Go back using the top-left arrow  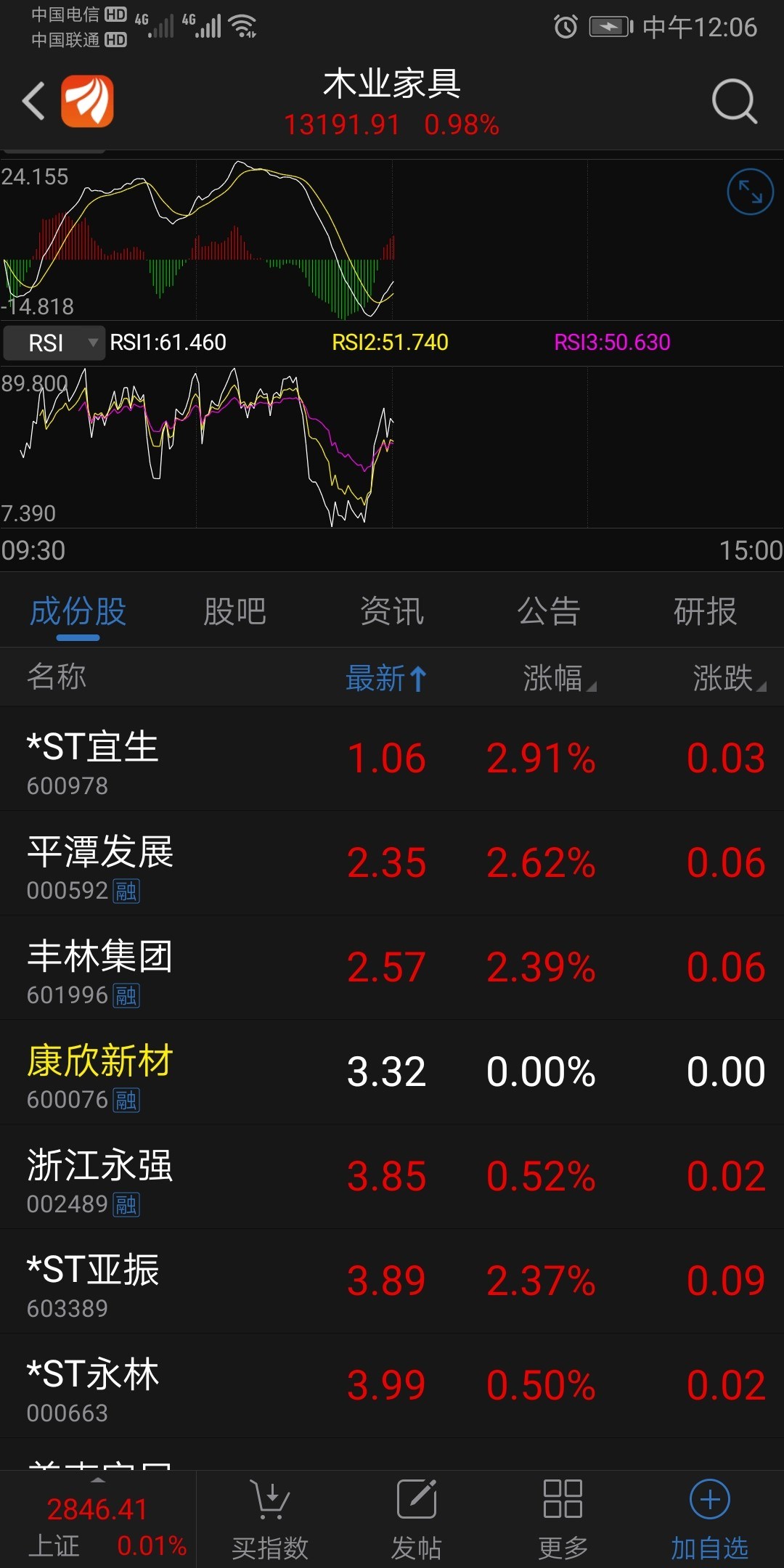pyautogui.click(x=34, y=101)
